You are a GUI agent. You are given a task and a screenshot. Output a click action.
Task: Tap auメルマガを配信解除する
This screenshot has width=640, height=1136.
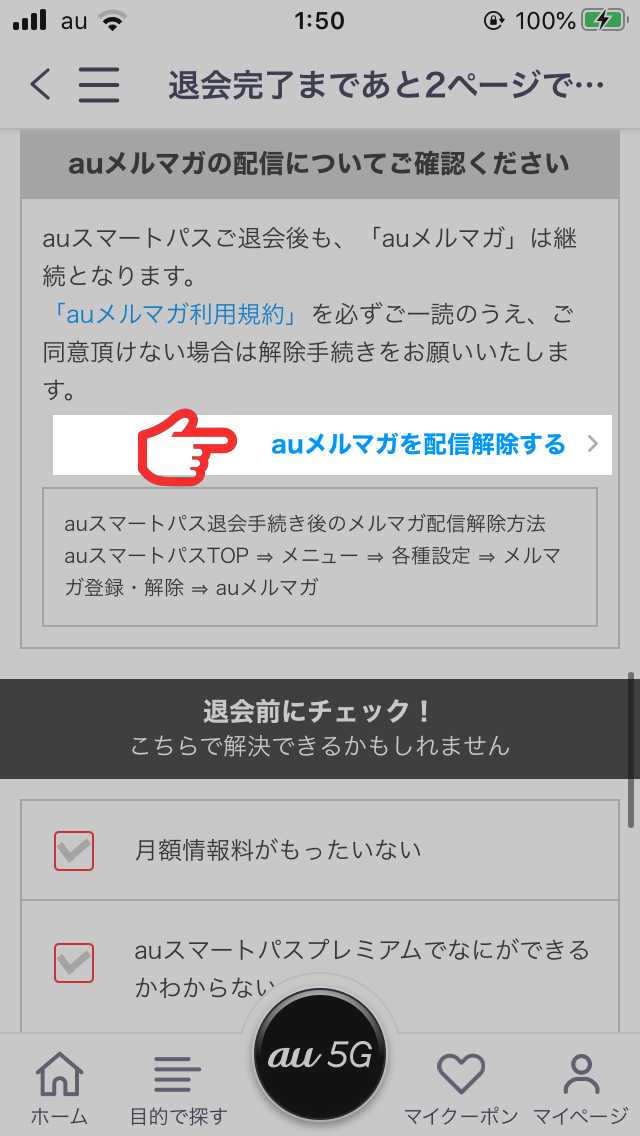[x=332, y=445]
